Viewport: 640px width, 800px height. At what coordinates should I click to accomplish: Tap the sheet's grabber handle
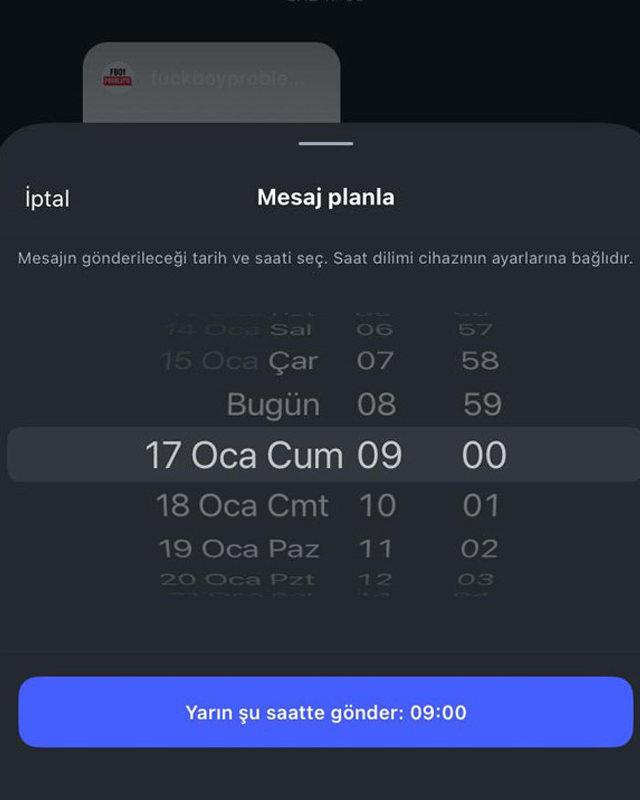click(325, 144)
